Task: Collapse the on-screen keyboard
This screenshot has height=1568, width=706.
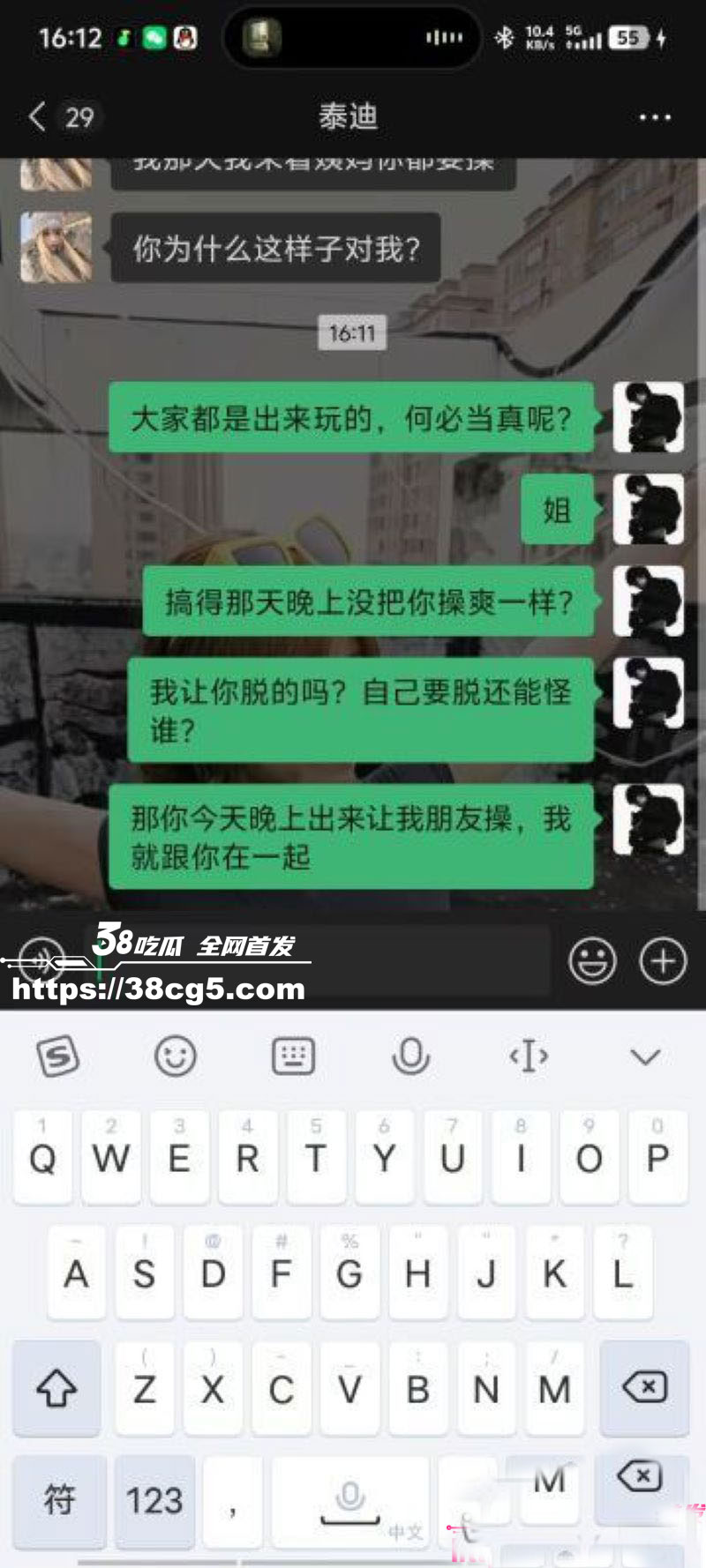Action: 645,1056
